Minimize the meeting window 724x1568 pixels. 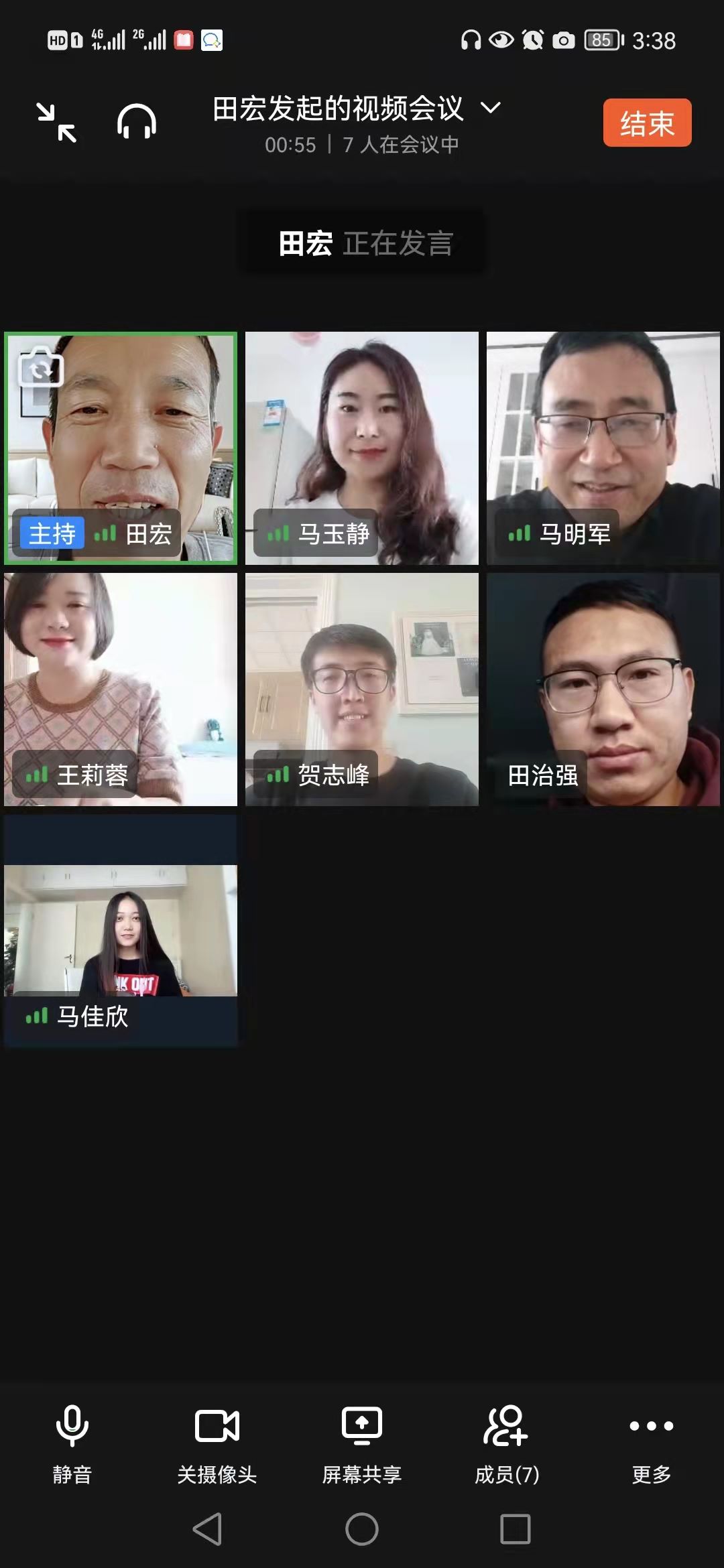click(x=57, y=123)
